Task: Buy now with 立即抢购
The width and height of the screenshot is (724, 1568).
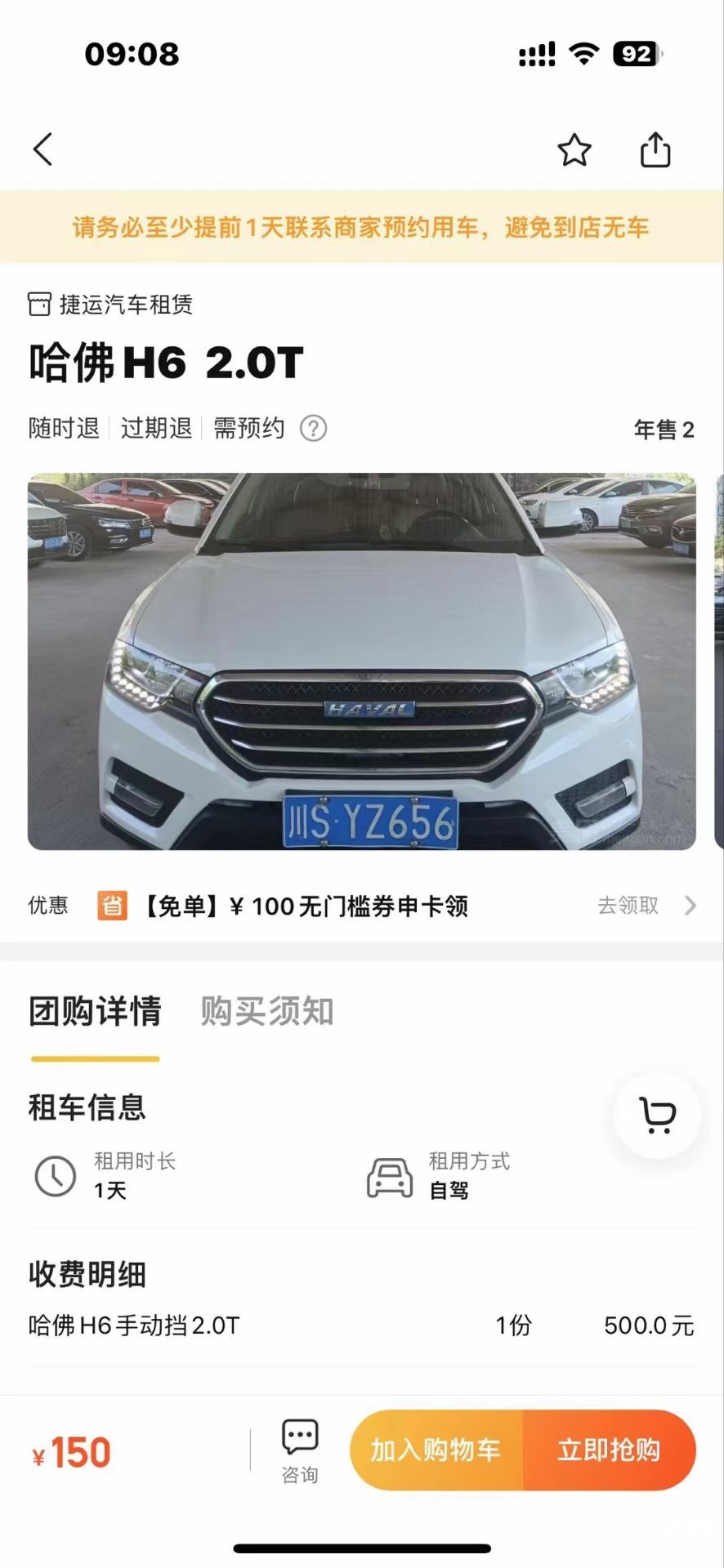Action: (609, 1450)
